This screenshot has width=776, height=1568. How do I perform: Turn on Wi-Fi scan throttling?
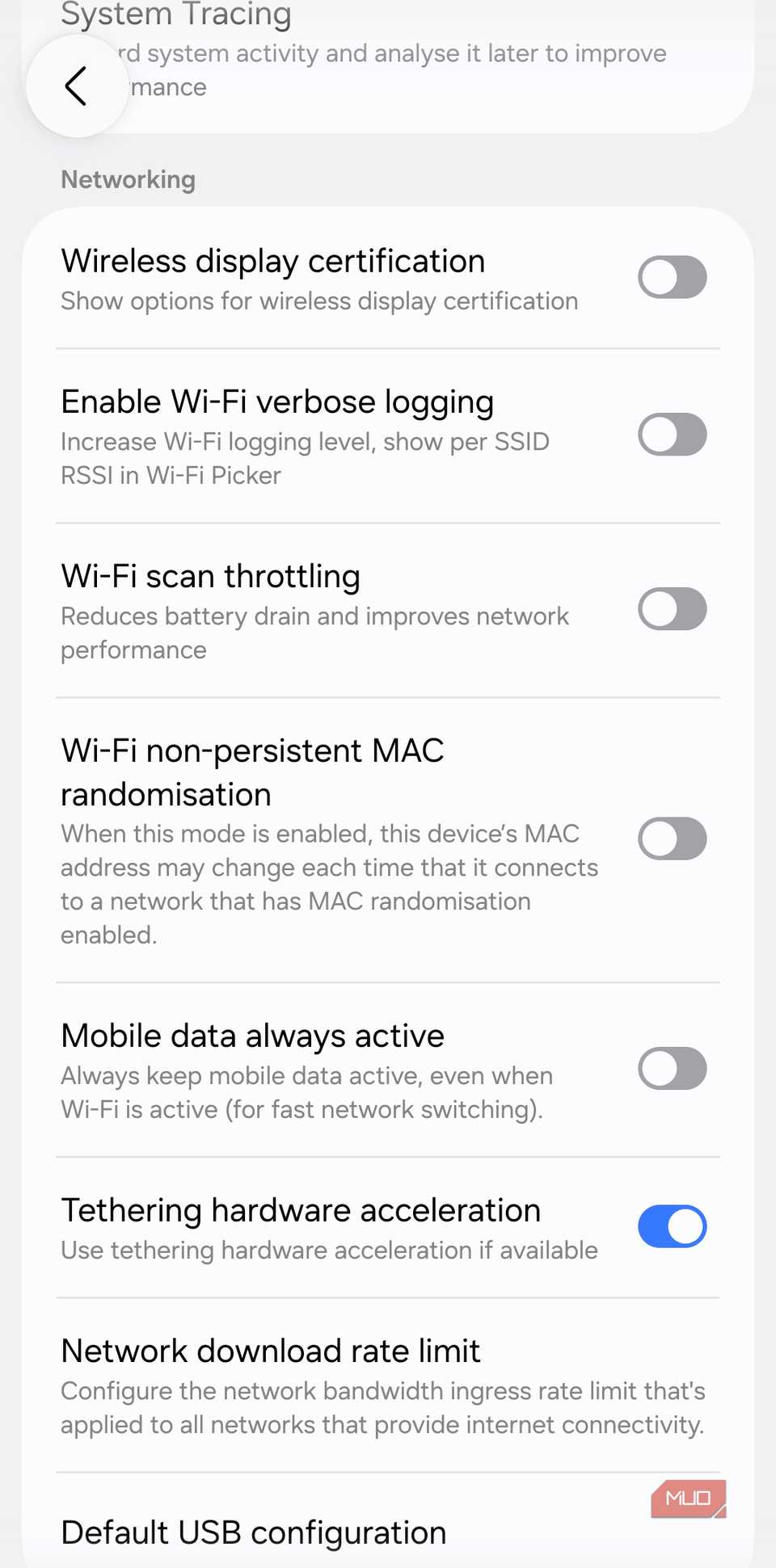pos(672,610)
